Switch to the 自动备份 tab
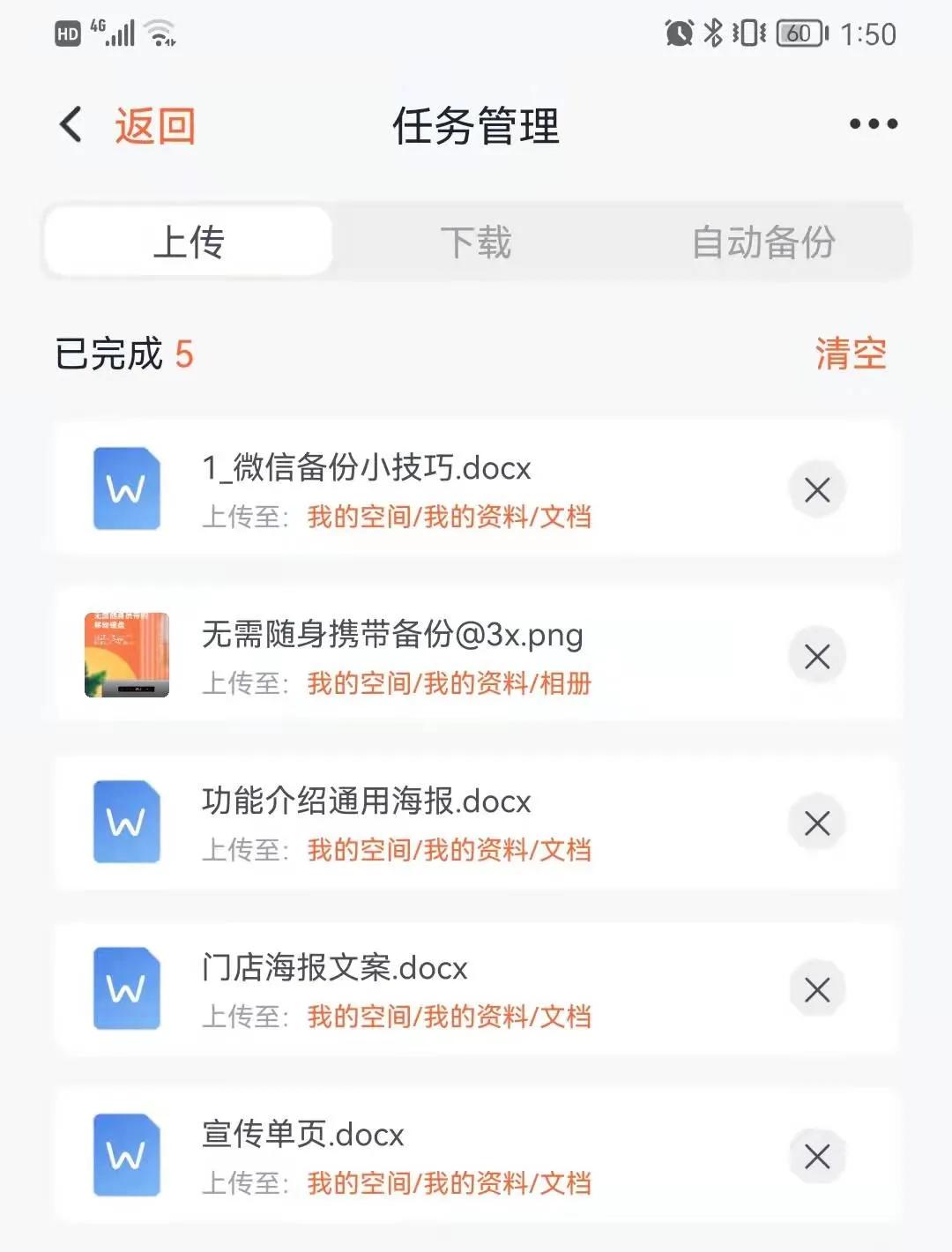Viewport: 952px width, 1252px height. pyautogui.click(x=766, y=242)
